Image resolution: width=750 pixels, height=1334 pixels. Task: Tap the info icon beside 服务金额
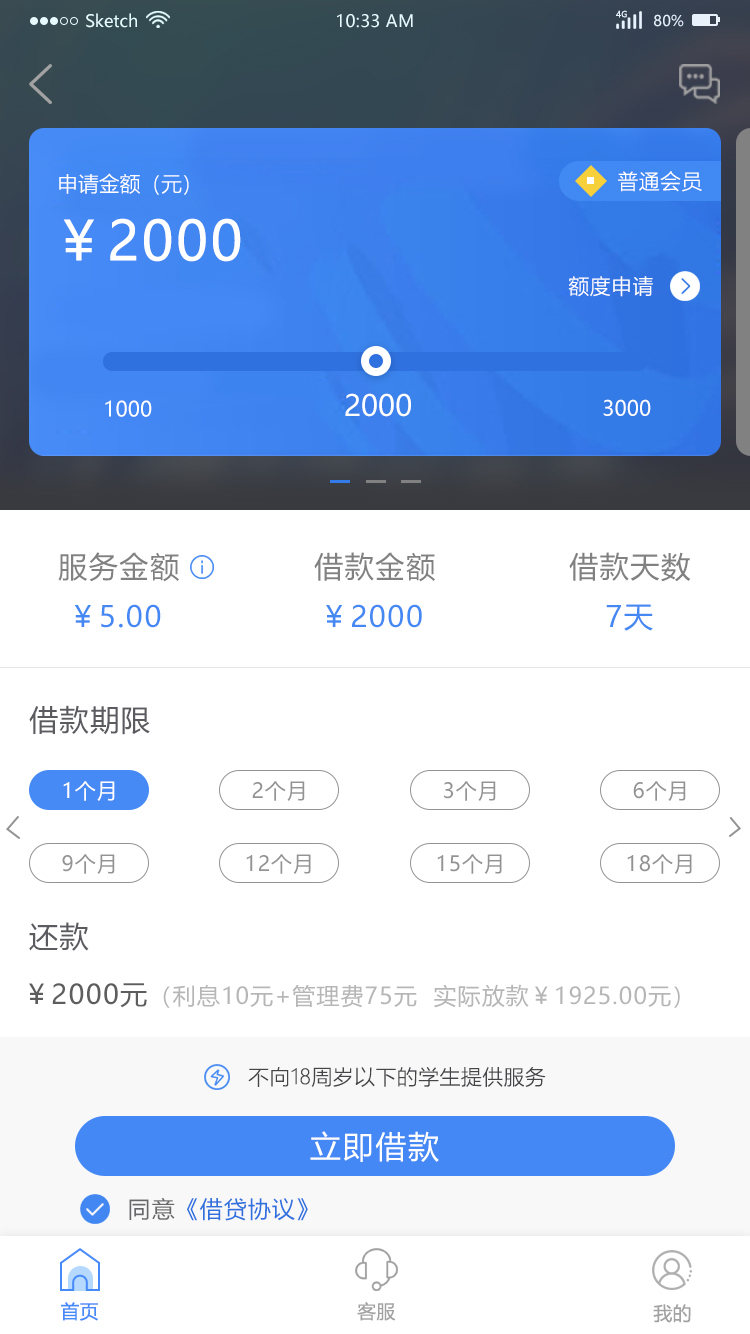tap(202, 568)
